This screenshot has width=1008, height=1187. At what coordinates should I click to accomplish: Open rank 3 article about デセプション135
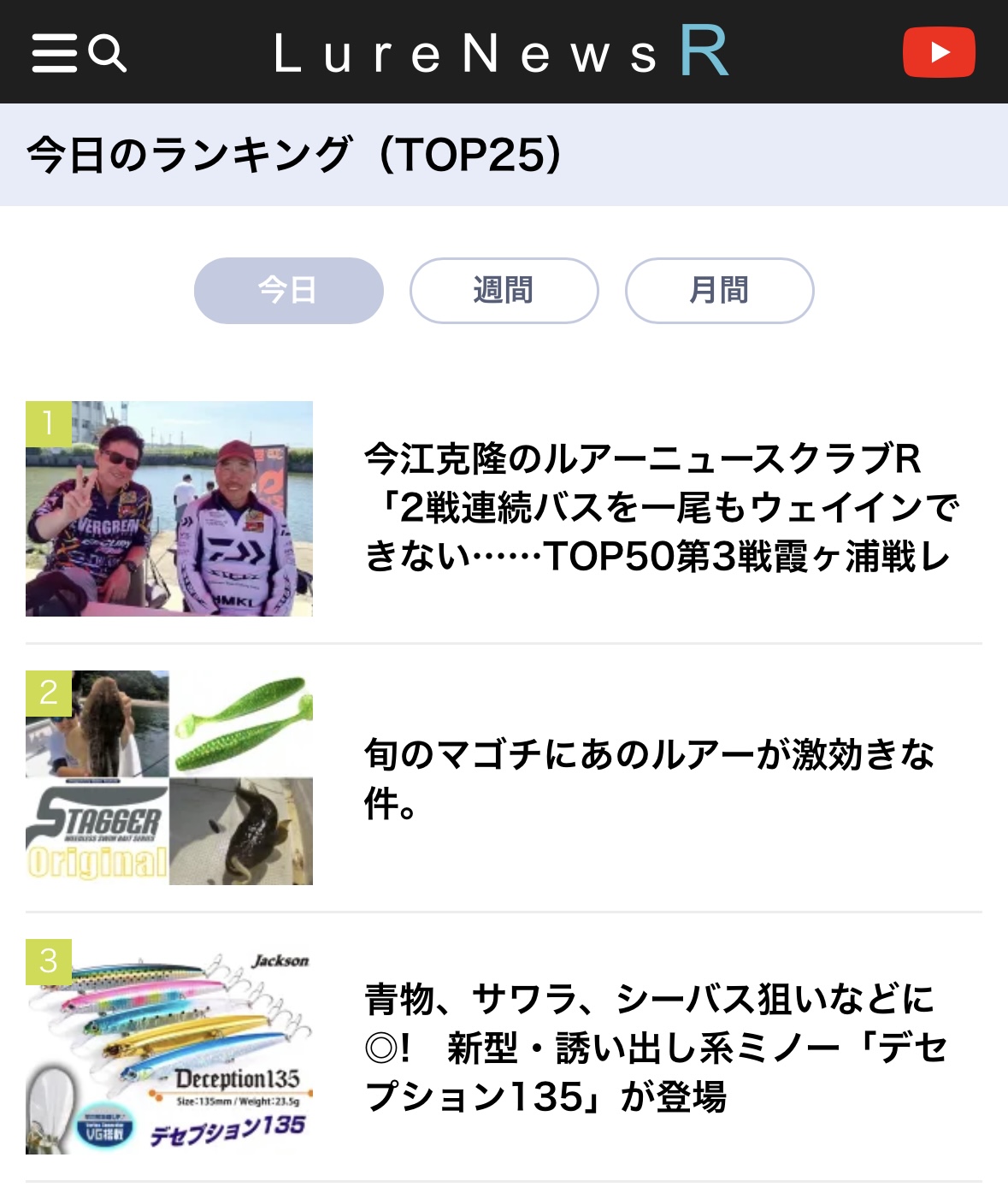657,1048
